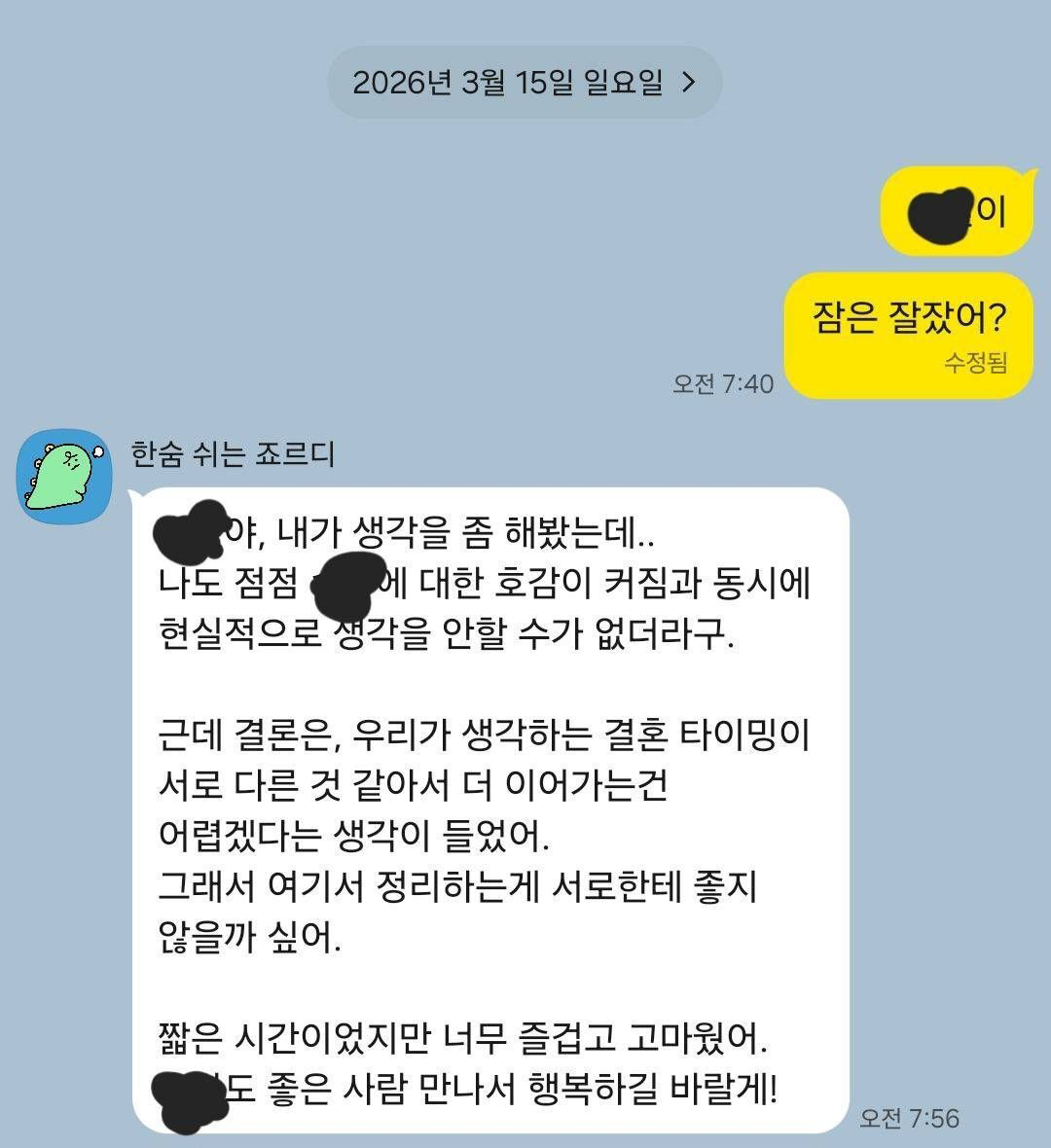Open the 한숨 쉬는 죠르디 profile picture

[x=64, y=477]
